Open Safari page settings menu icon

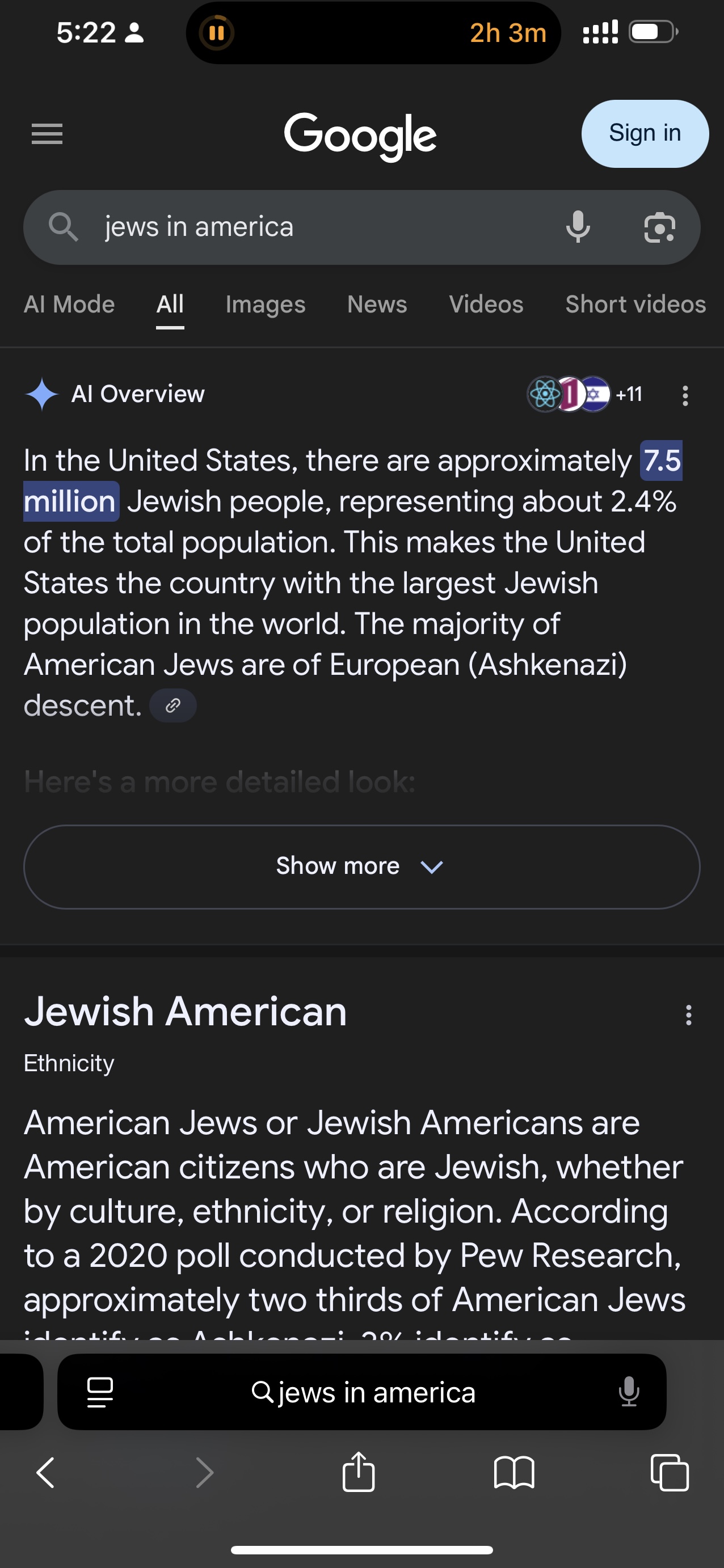(x=100, y=1392)
